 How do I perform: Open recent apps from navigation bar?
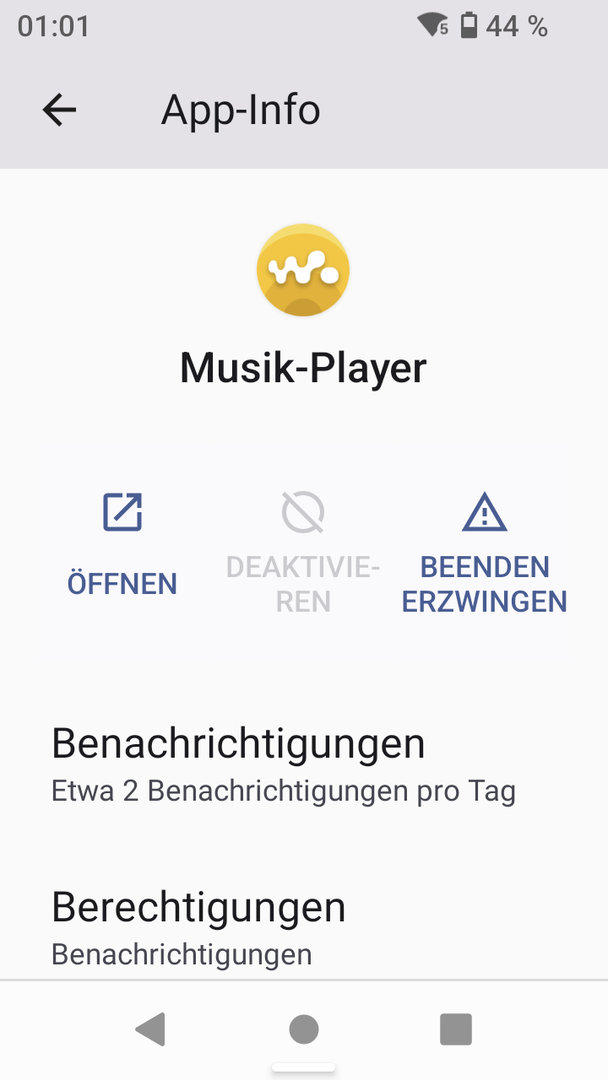pyautogui.click(x=455, y=1029)
